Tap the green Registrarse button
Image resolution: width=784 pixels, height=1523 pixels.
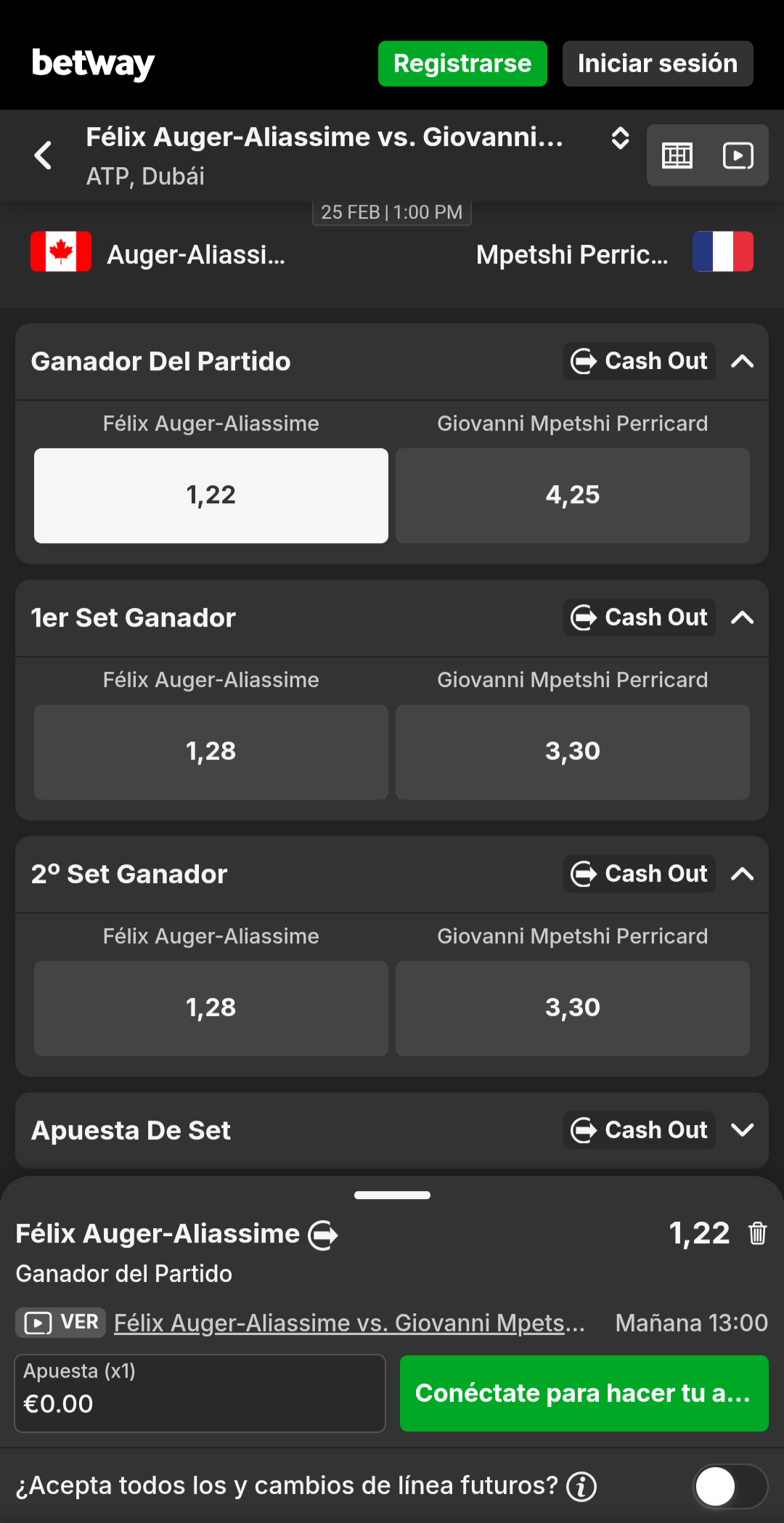[x=462, y=64]
